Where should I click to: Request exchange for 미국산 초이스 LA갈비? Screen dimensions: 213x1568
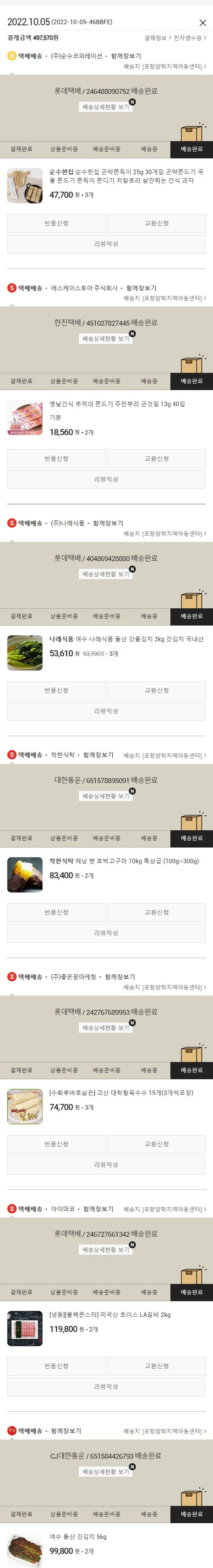[156, 1366]
